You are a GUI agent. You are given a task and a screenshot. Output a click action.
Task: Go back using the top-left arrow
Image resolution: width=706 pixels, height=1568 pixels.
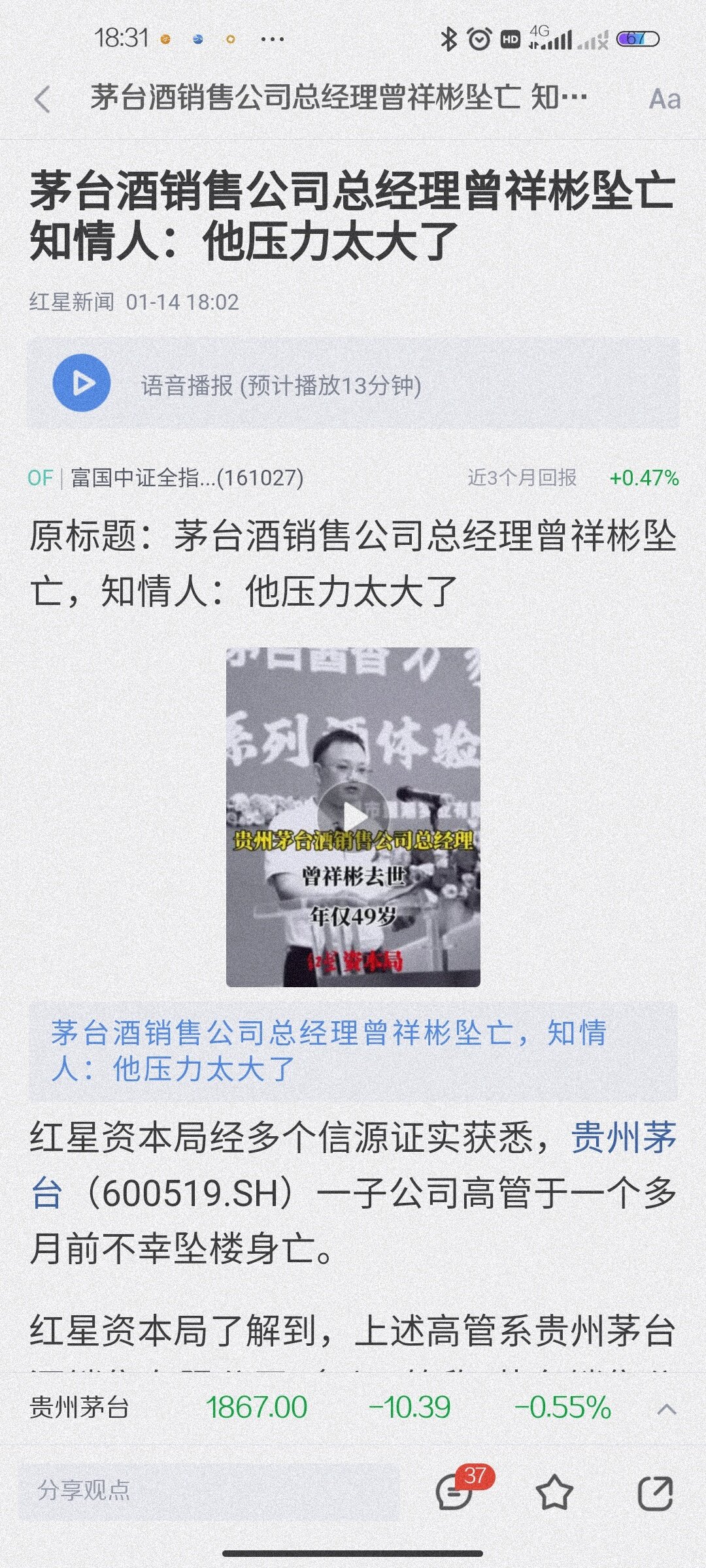point(42,100)
